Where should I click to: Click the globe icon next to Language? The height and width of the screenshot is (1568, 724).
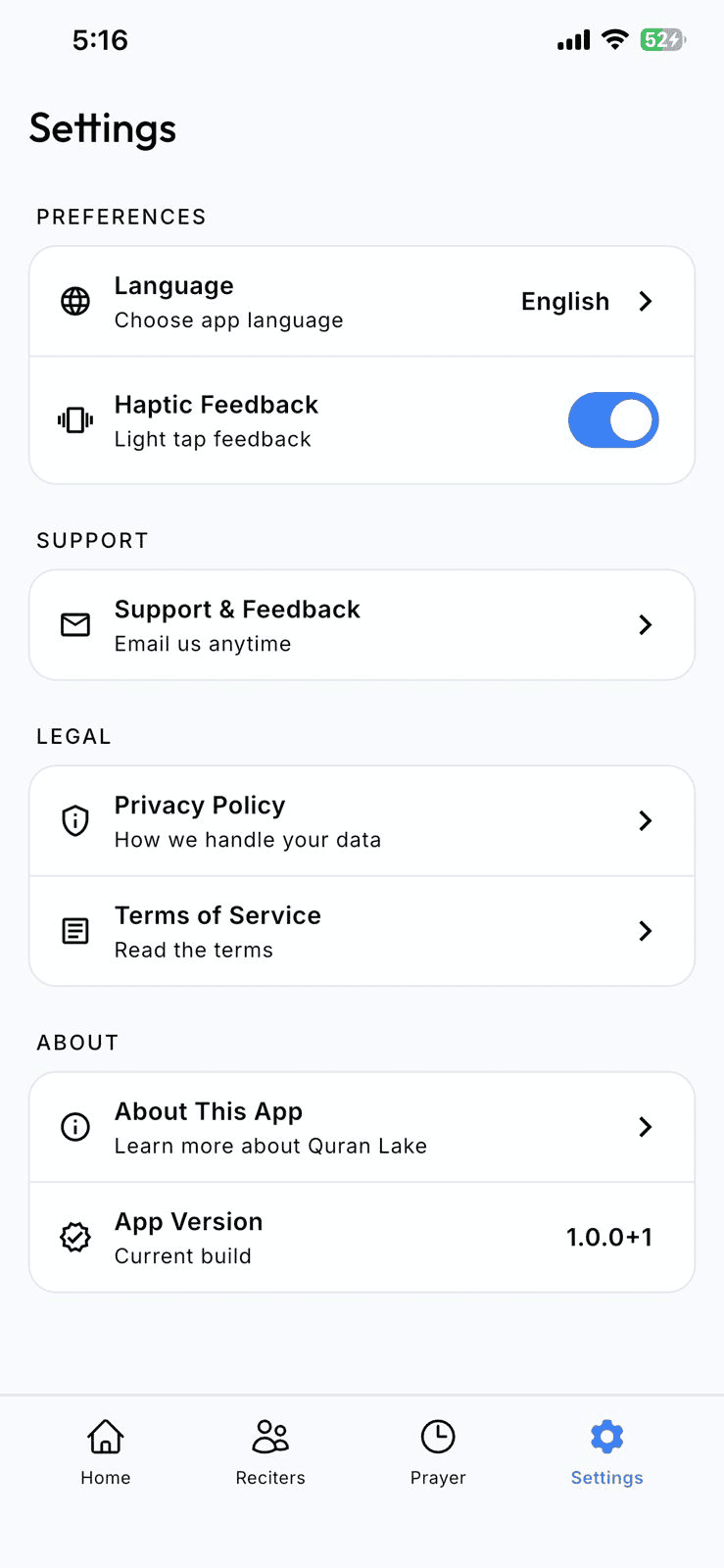click(x=75, y=301)
